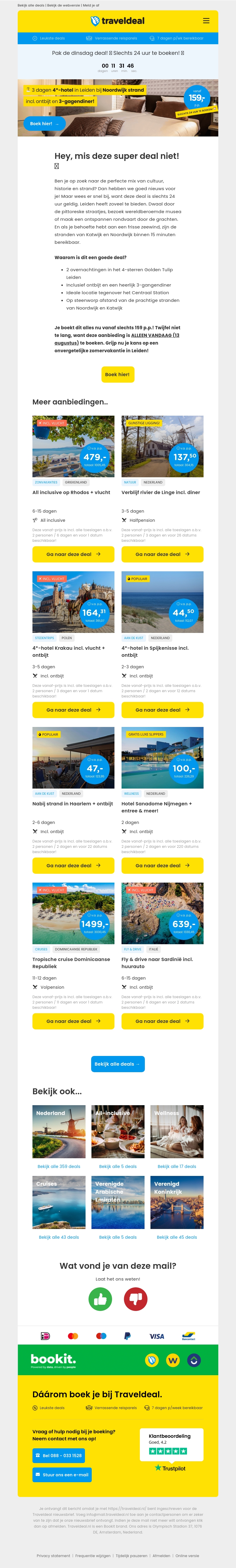Go to the Dominicaanse Republiek cruise deal
The height and width of the screenshot is (1568, 236).
[73, 1021]
